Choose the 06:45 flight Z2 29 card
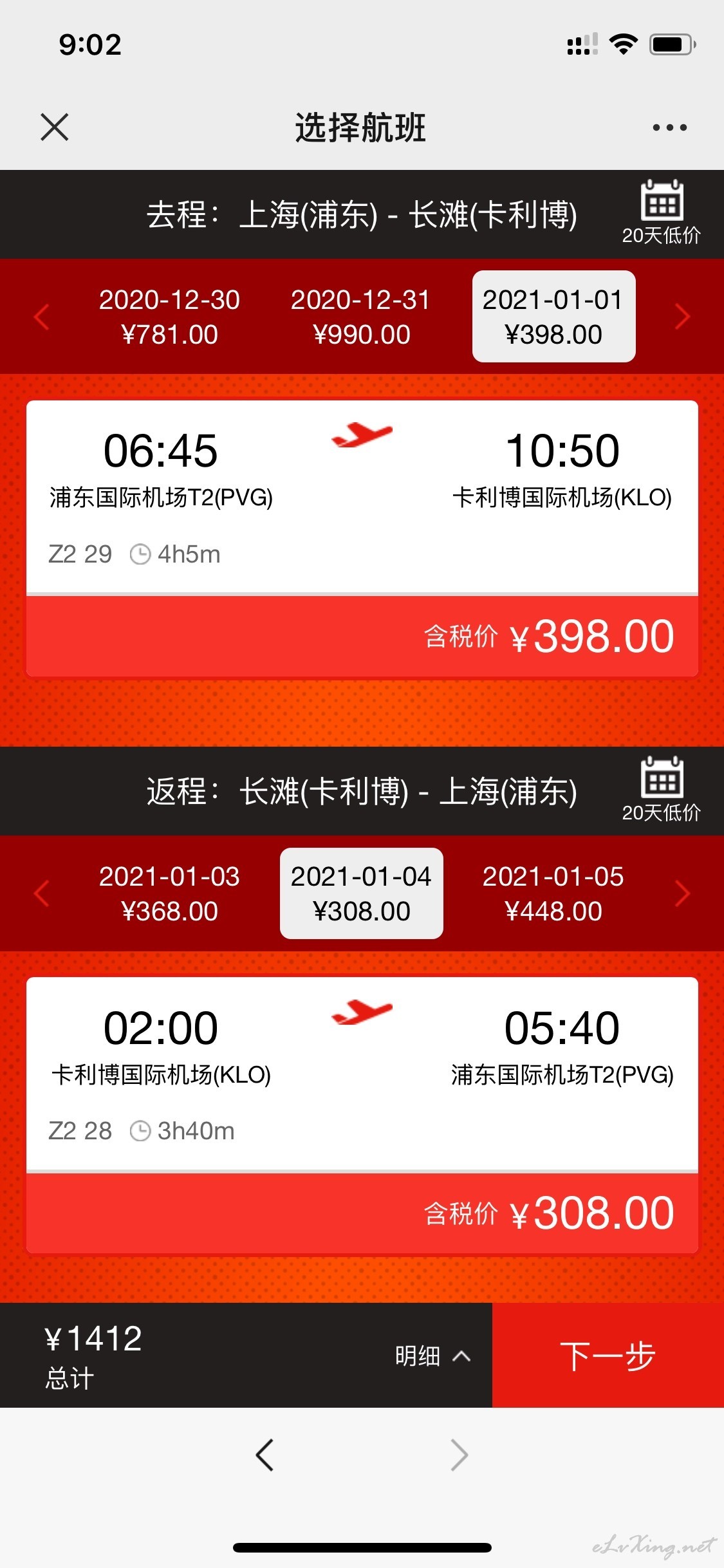Viewport: 724px width, 1568px height. tap(362, 538)
